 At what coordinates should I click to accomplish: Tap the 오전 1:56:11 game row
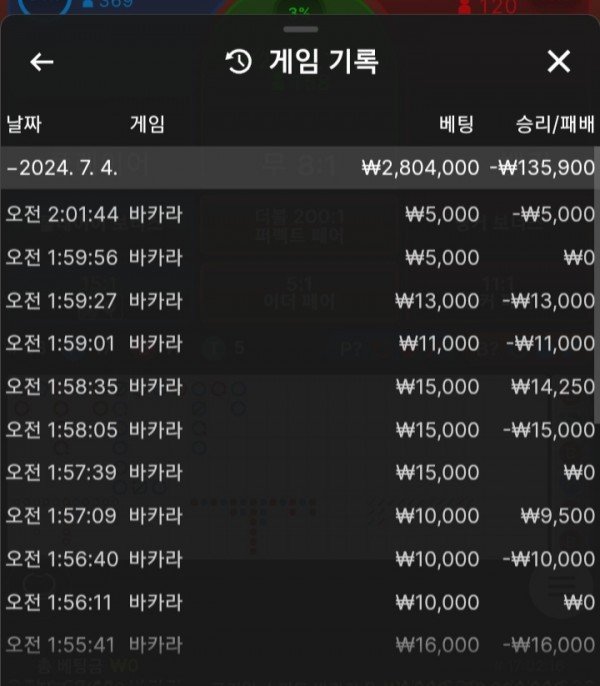click(x=300, y=603)
